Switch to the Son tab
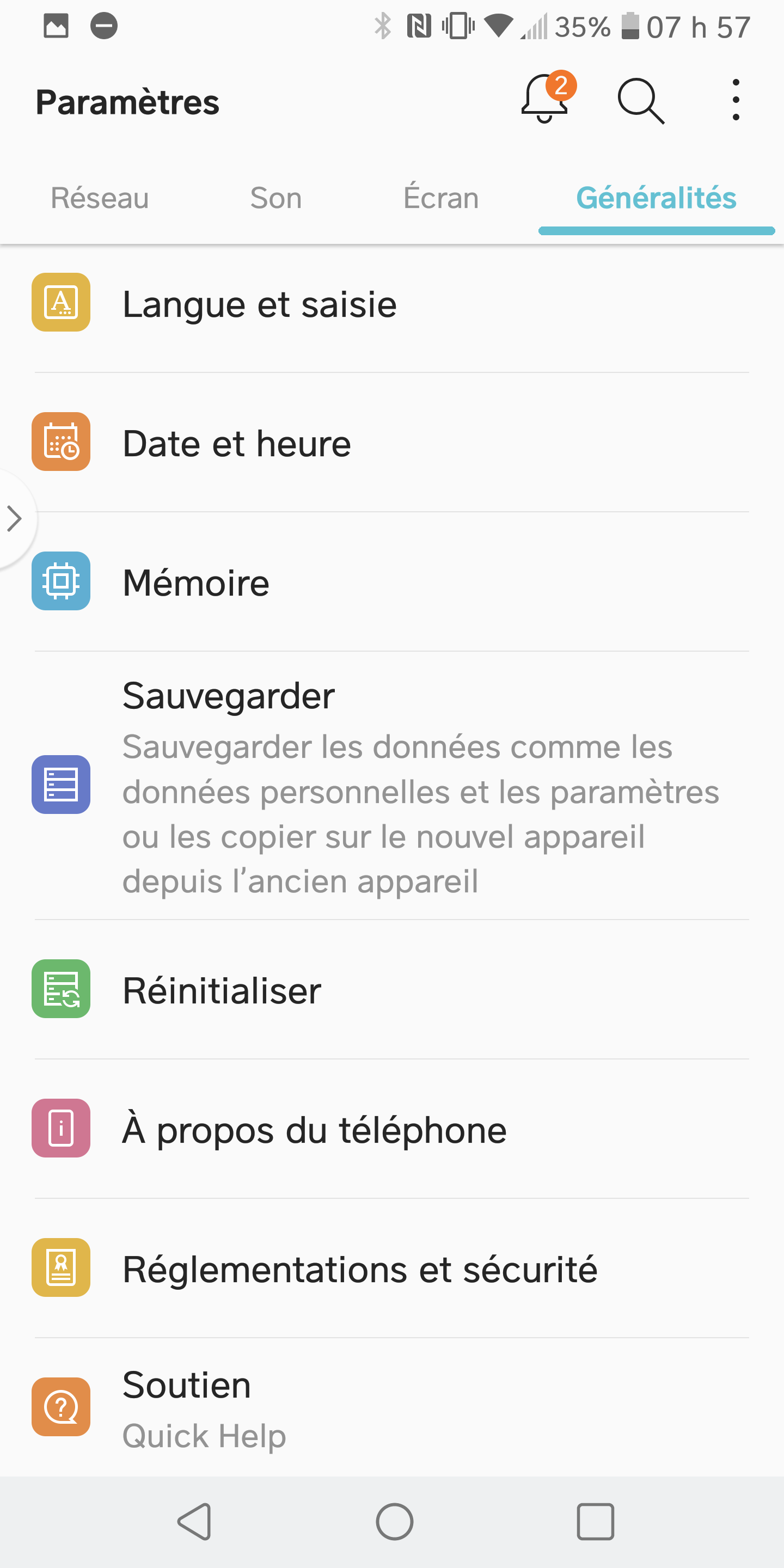The height and width of the screenshot is (1568, 784). 275,198
